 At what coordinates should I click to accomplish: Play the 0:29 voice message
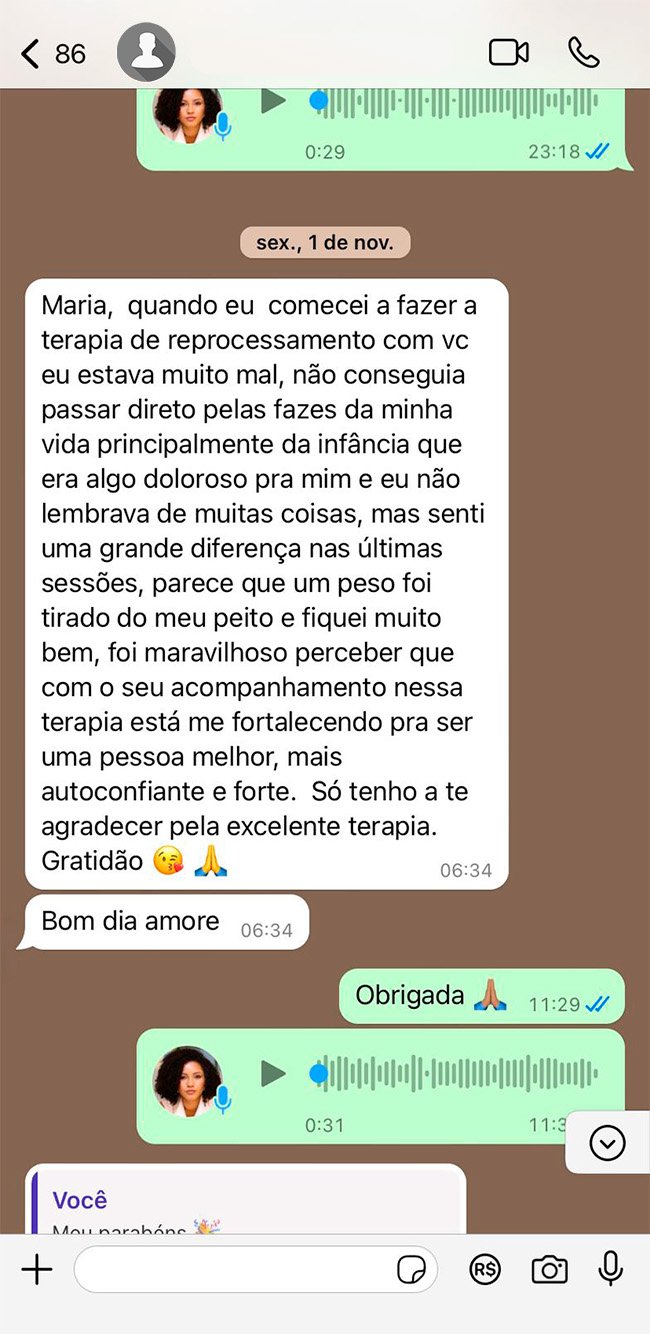(273, 101)
